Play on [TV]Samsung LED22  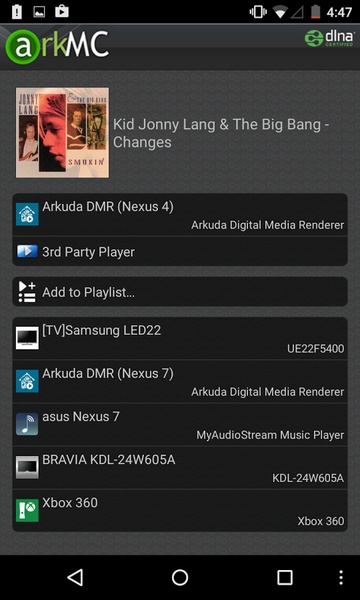coord(180,338)
